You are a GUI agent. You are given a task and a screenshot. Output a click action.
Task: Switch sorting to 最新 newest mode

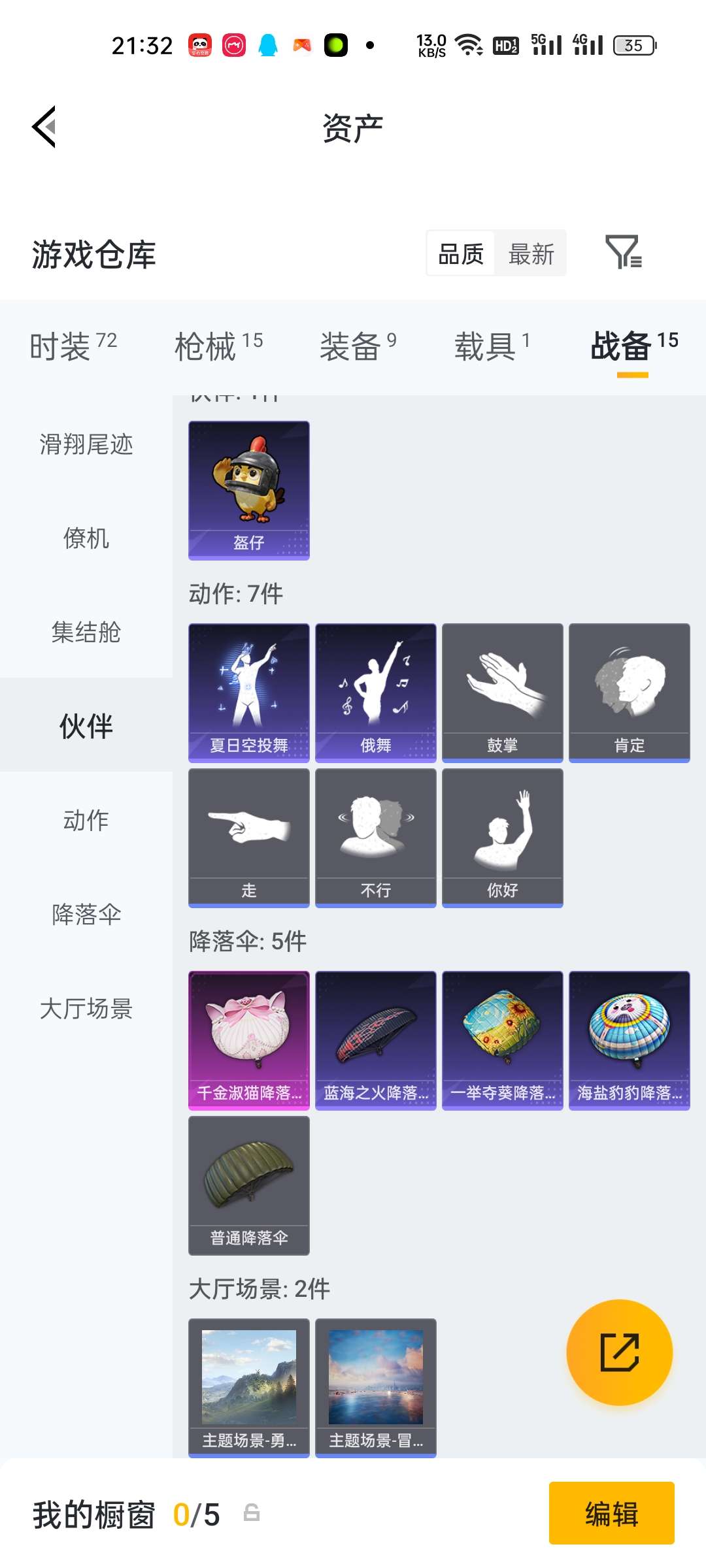pyautogui.click(x=531, y=253)
